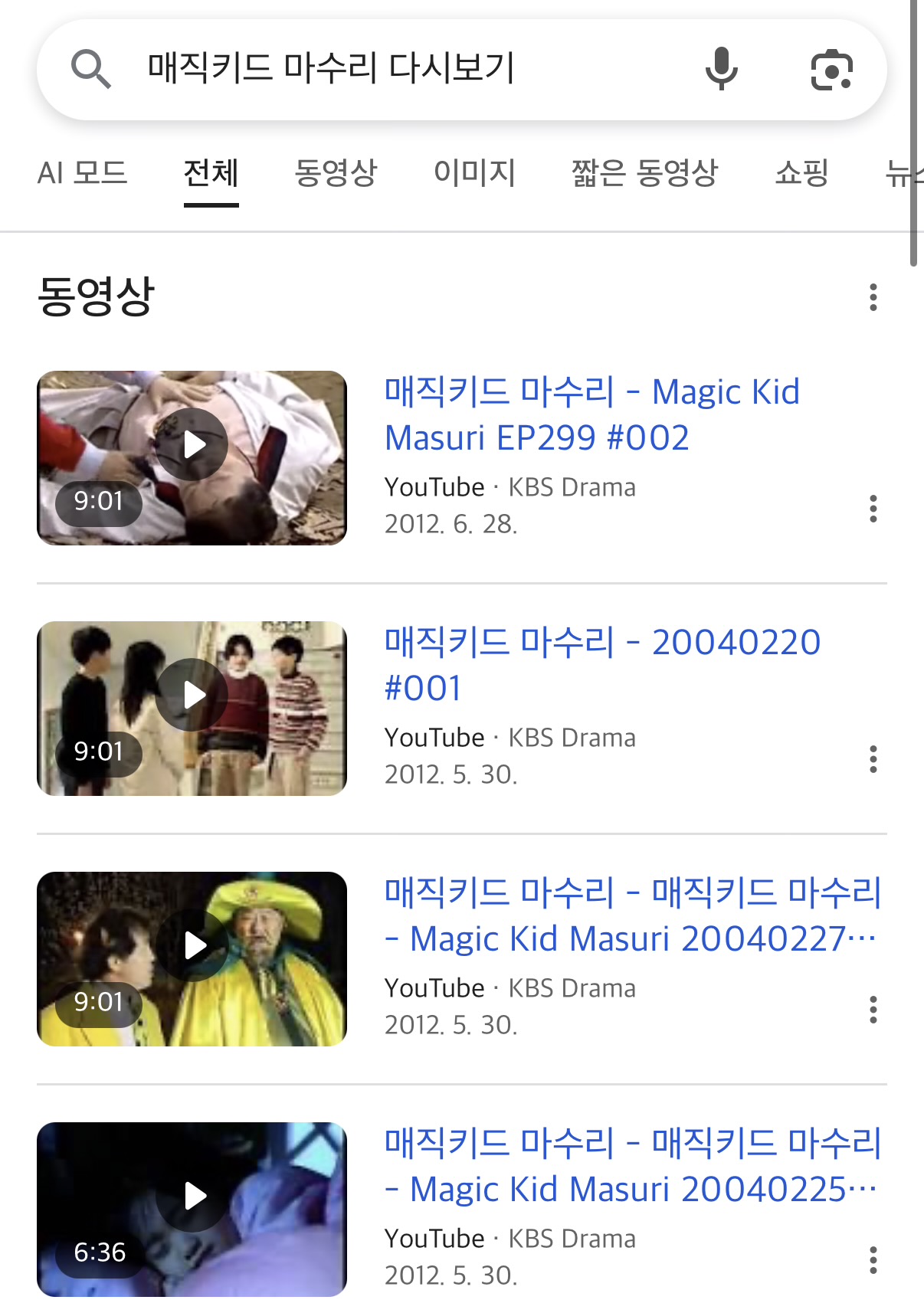Open more options for the 20040225 video

click(x=873, y=1260)
